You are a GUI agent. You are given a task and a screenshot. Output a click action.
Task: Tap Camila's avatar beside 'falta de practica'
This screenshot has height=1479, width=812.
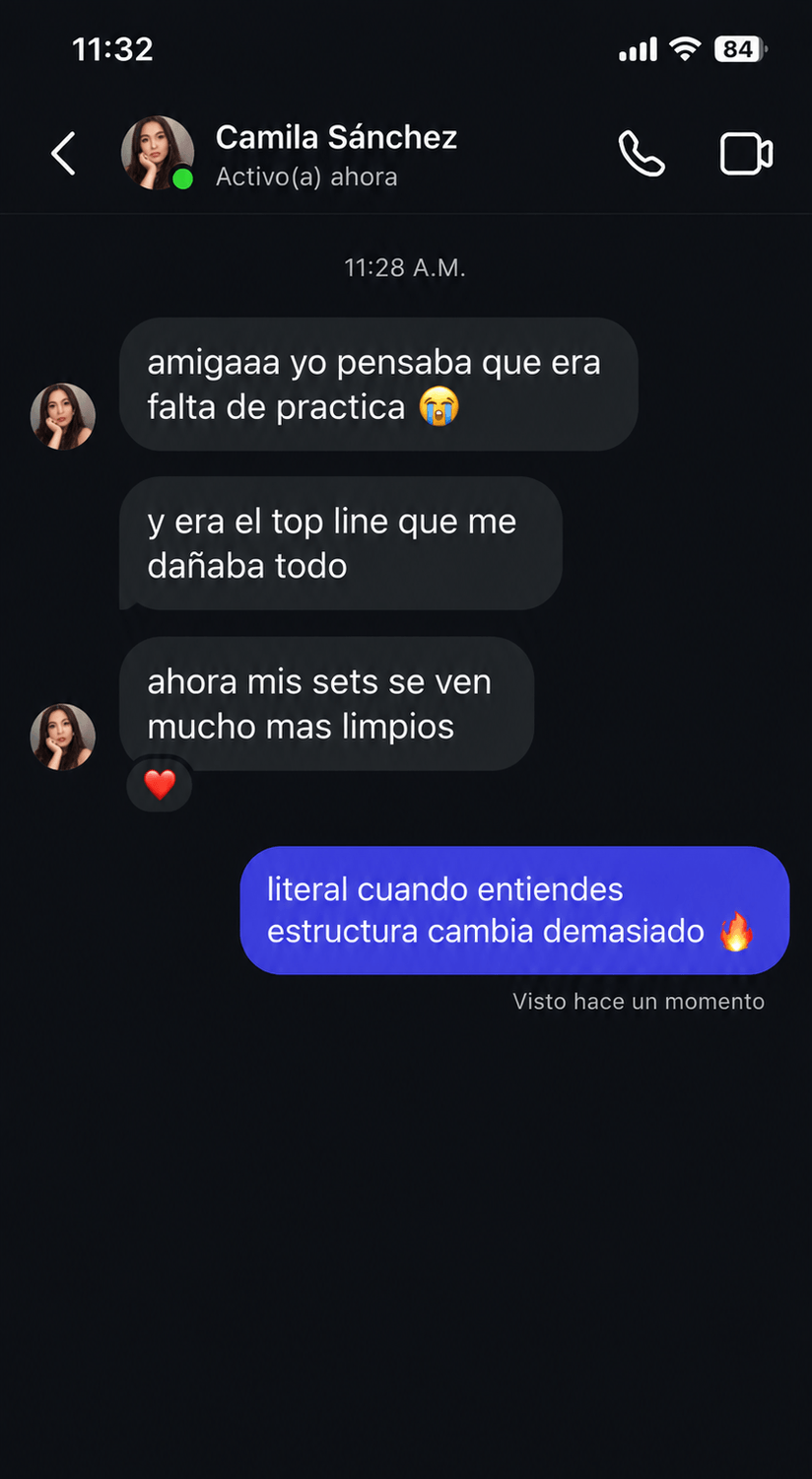click(x=63, y=416)
